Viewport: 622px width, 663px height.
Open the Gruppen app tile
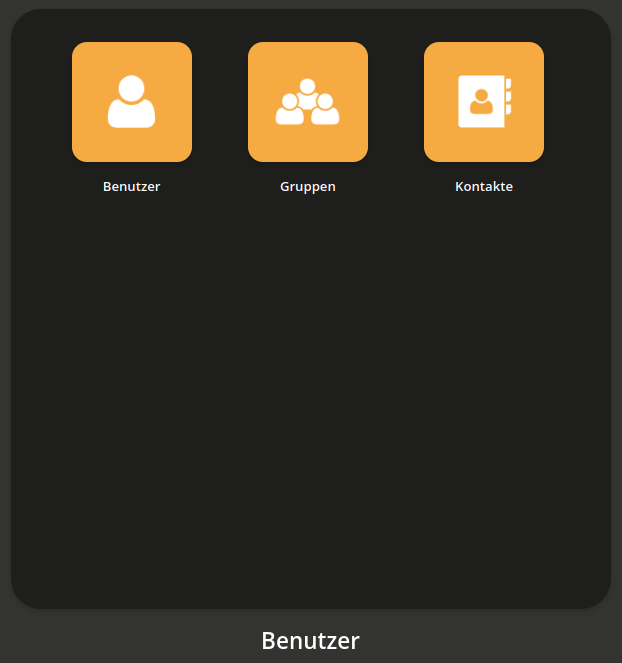(x=308, y=102)
